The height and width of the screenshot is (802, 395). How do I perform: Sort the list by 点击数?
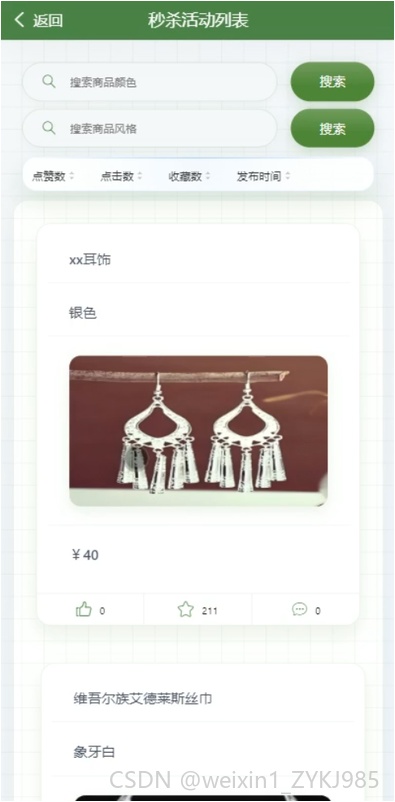tap(121, 176)
